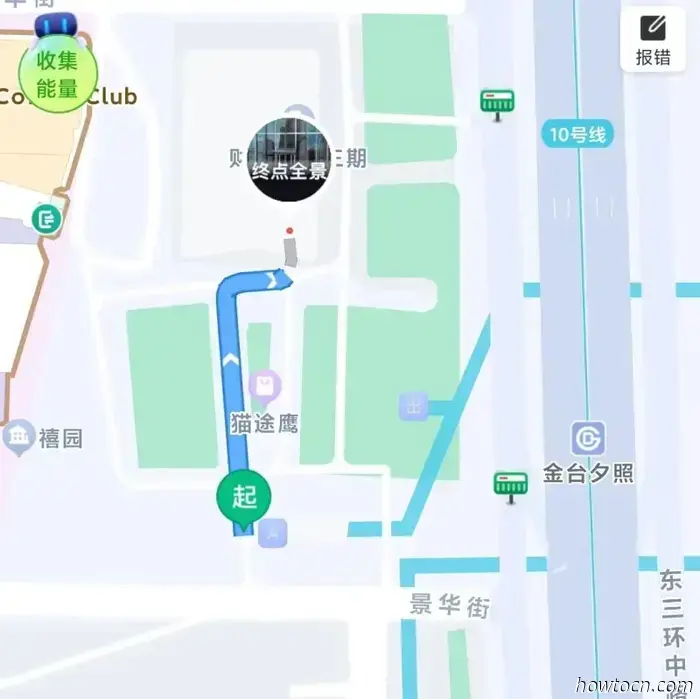Image resolution: width=700 pixels, height=699 pixels.
Task: View the 终点全景 destination panorama
Action: pyautogui.click(x=289, y=160)
